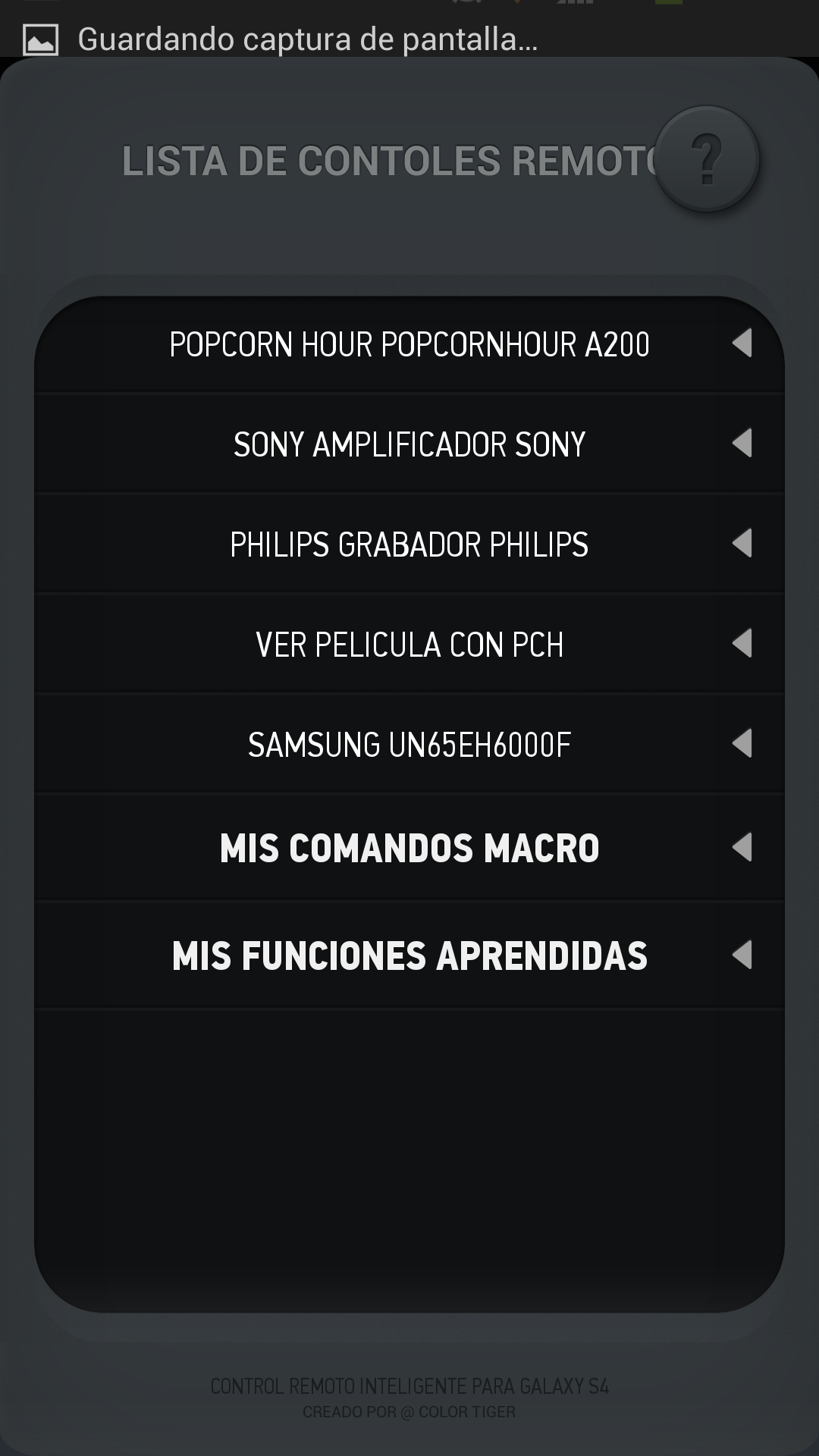
Task: Go to Mis Comandos Macro
Action: 409,848
